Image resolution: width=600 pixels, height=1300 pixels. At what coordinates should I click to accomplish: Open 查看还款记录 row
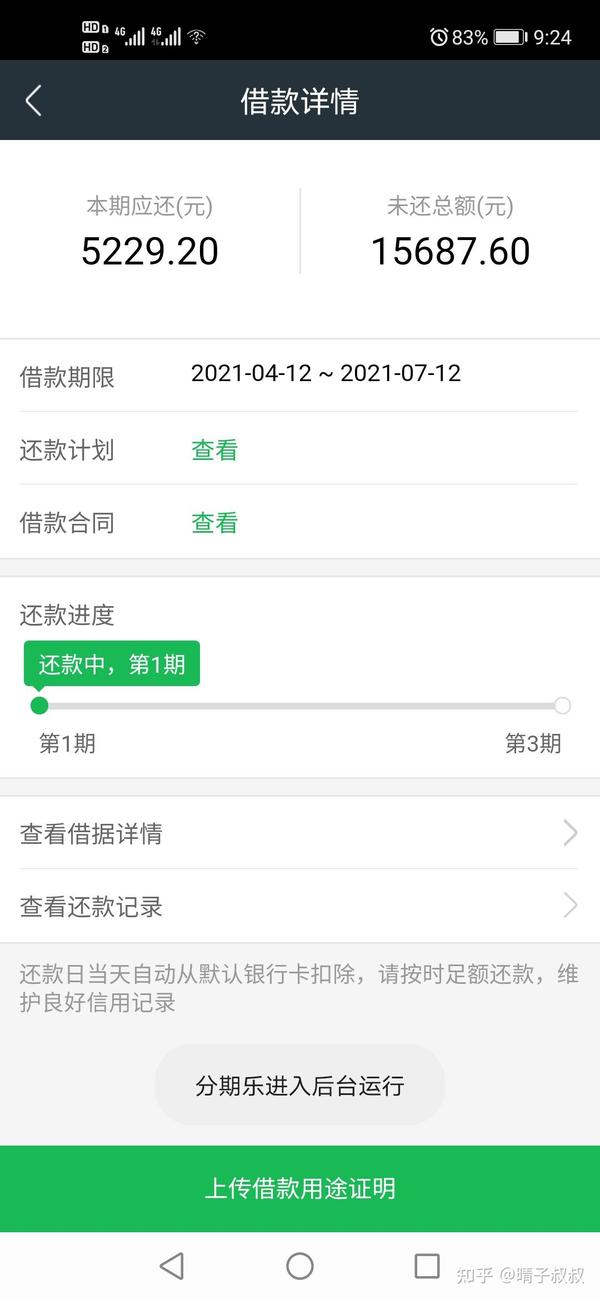pyautogui.click(x=299, y=906)
